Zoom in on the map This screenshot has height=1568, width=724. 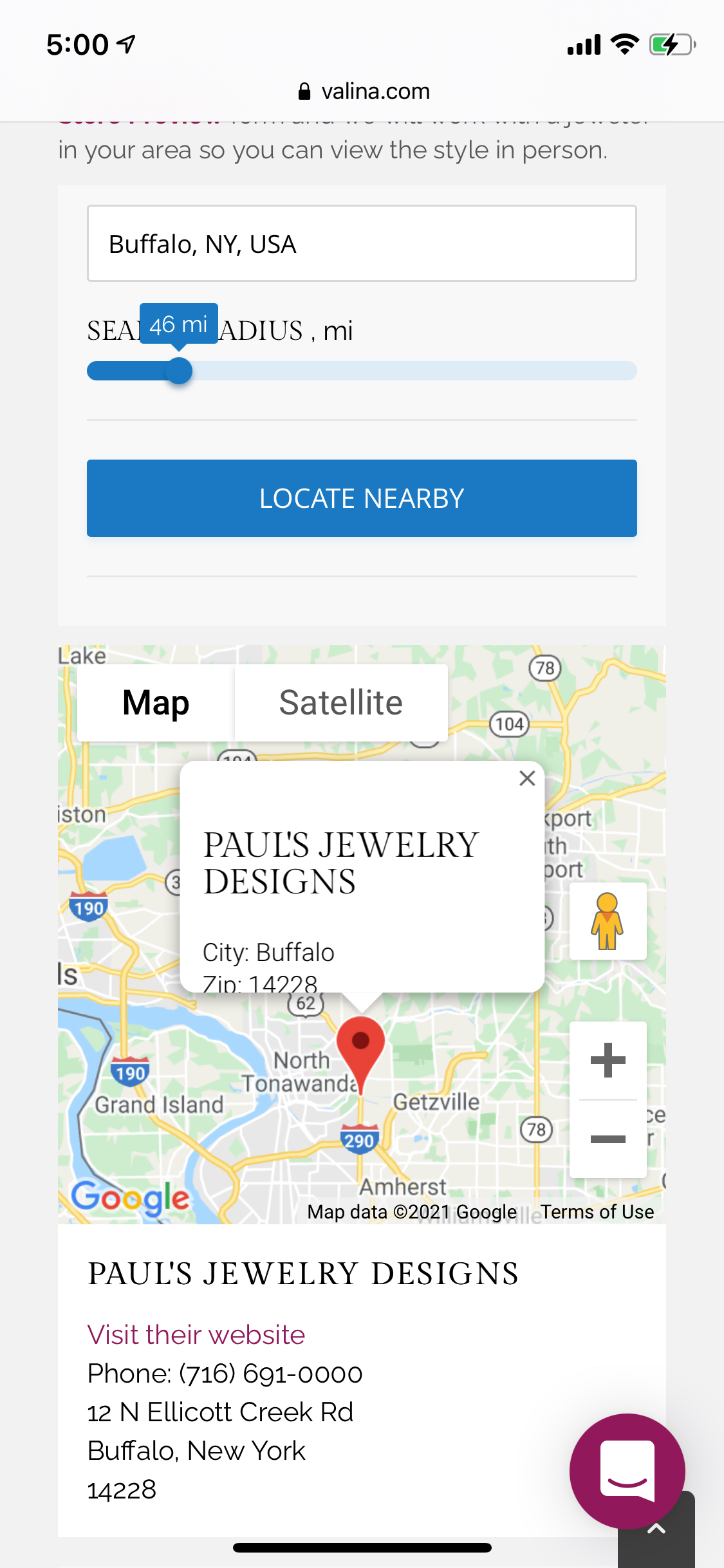pos(608,1060)
